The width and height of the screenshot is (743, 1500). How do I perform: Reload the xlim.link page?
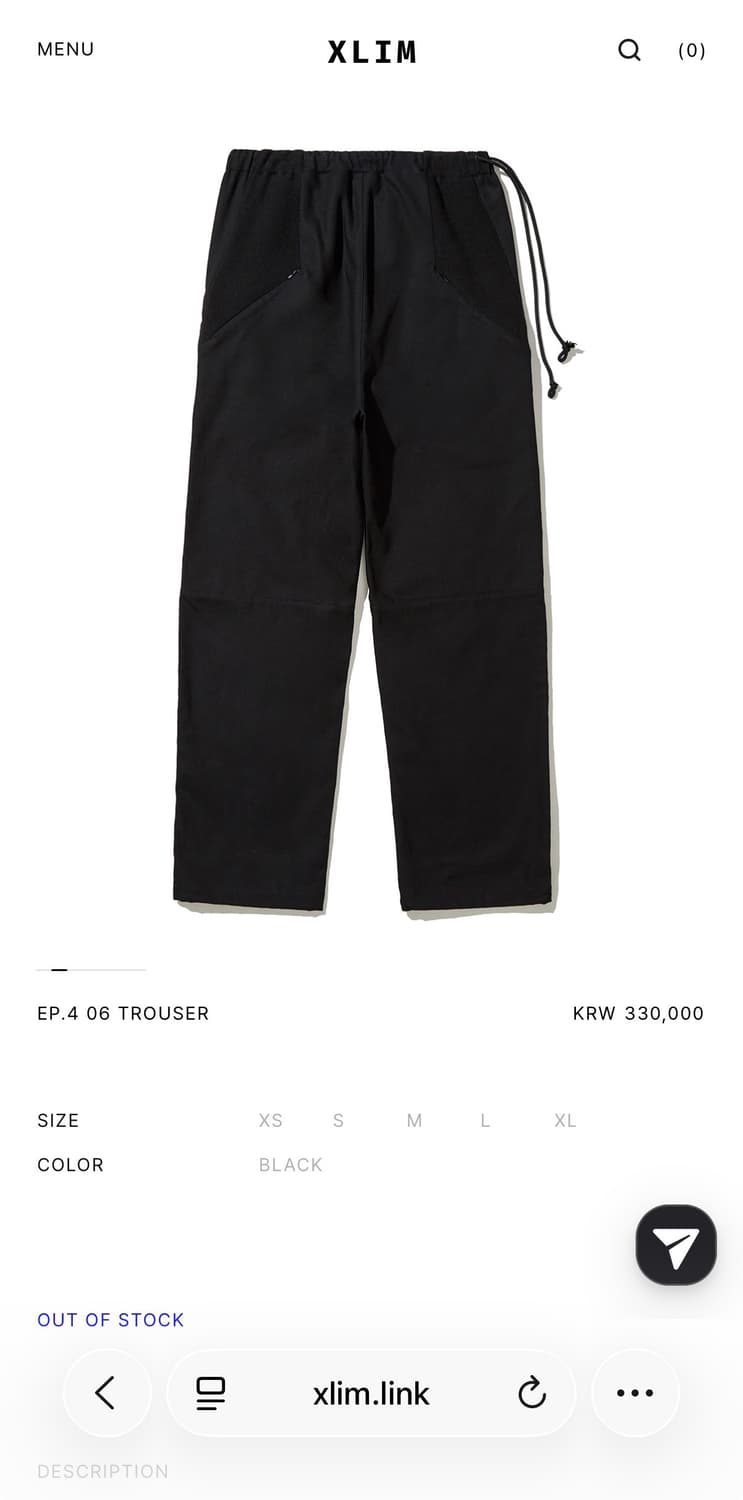click(x=531, y=1392)
